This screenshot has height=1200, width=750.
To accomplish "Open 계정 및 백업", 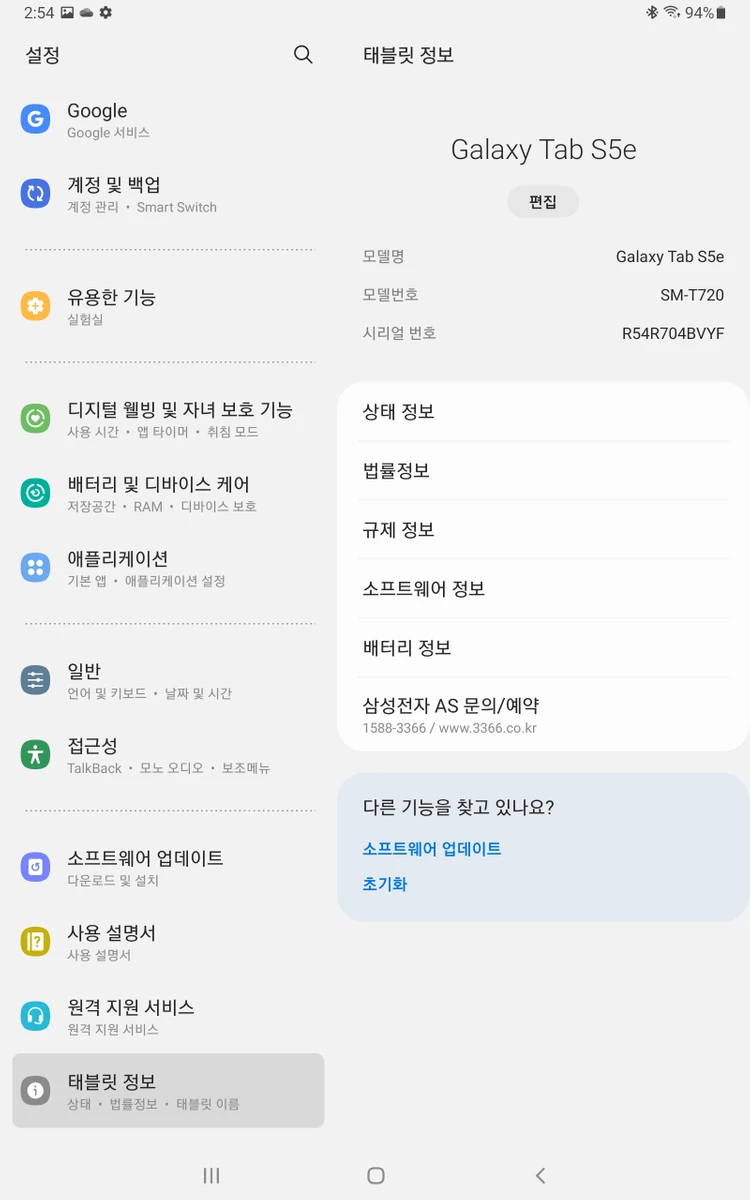I will tap(168, 194).
